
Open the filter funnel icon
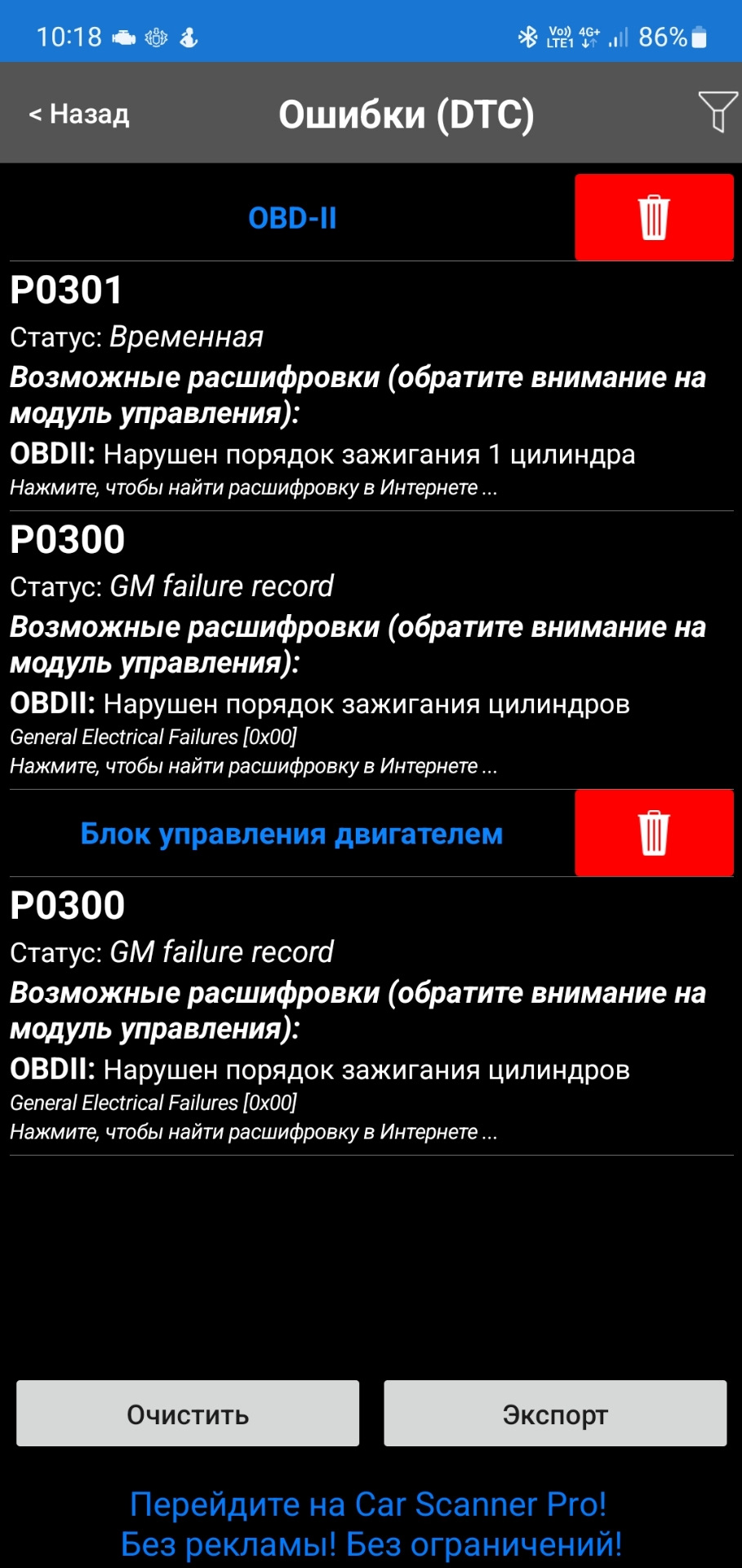(x=717, y=111)
